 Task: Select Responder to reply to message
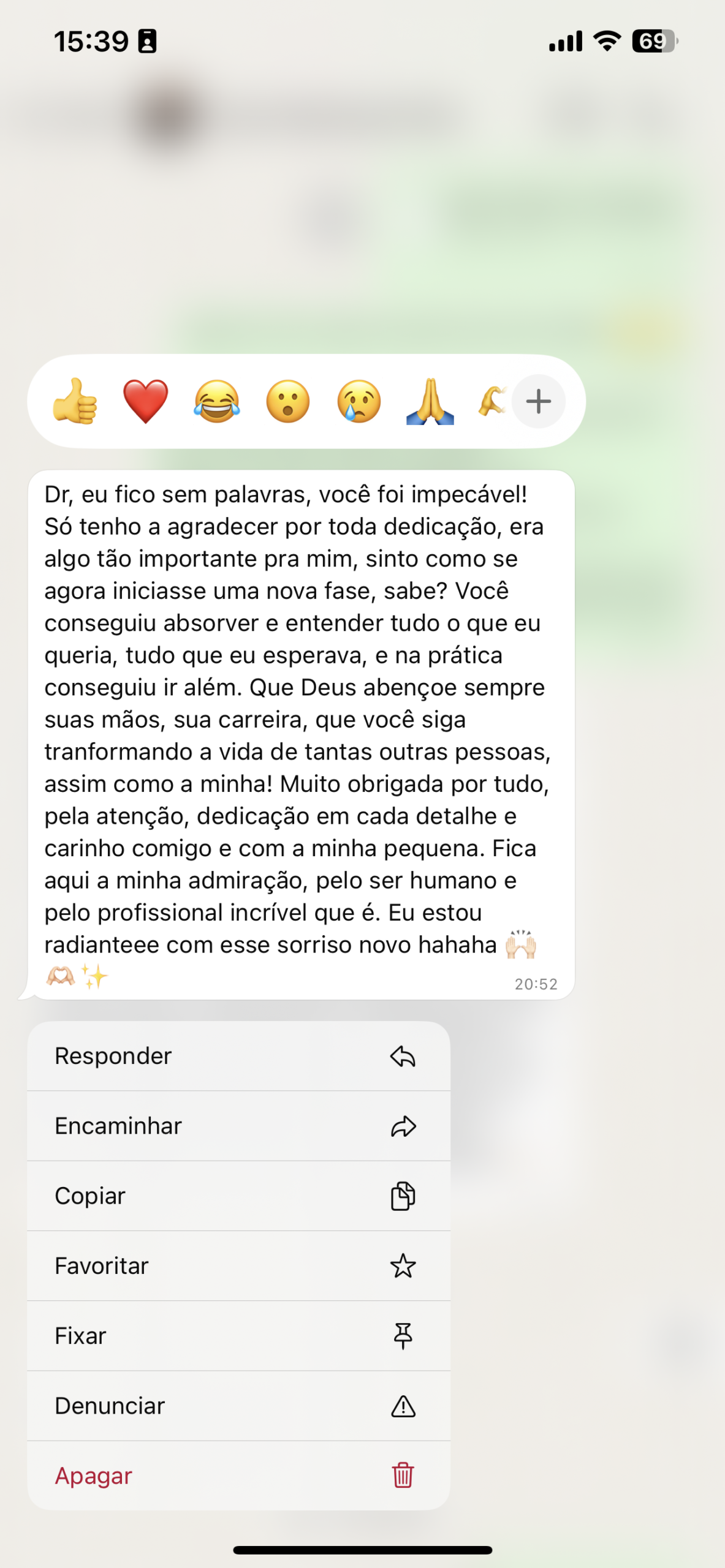coord(238,1056)
